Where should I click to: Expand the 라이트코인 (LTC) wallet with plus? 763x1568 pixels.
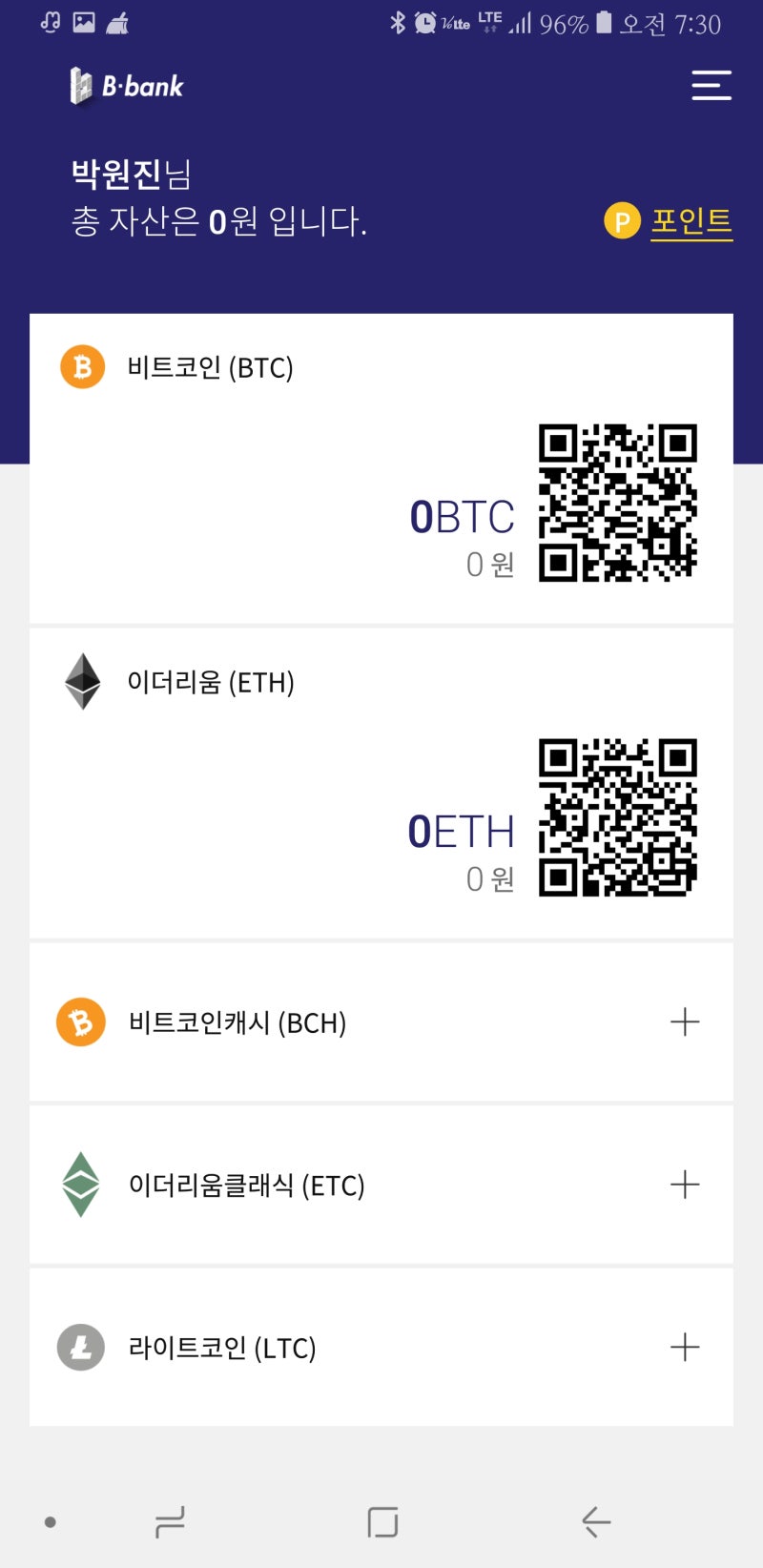click(684, 1347)
